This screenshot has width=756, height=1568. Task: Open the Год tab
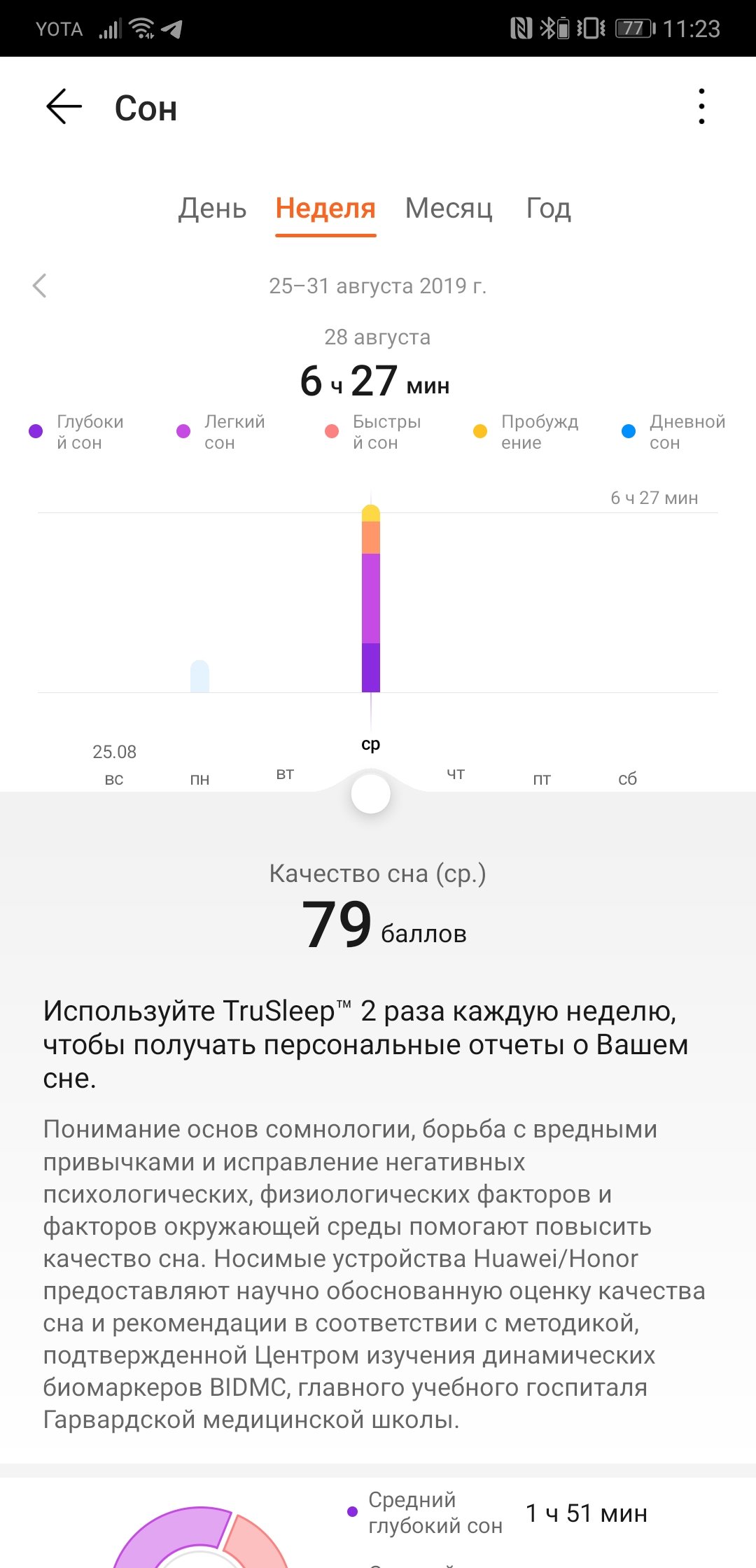pyautogui.click(x=549, y=209)
